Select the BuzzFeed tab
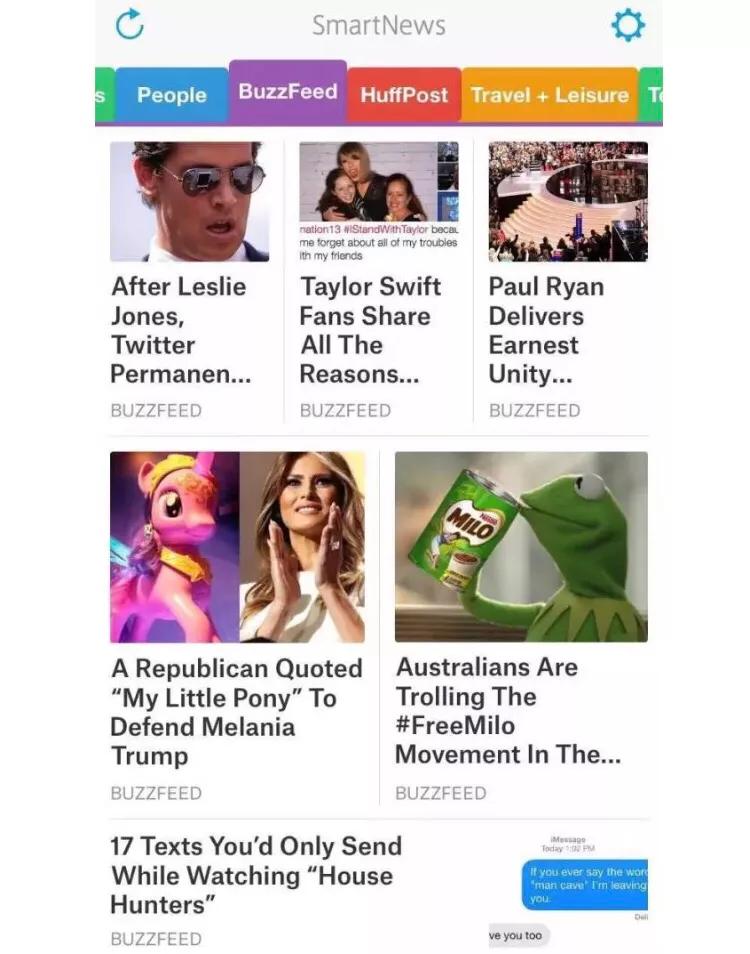 (287, 91)
